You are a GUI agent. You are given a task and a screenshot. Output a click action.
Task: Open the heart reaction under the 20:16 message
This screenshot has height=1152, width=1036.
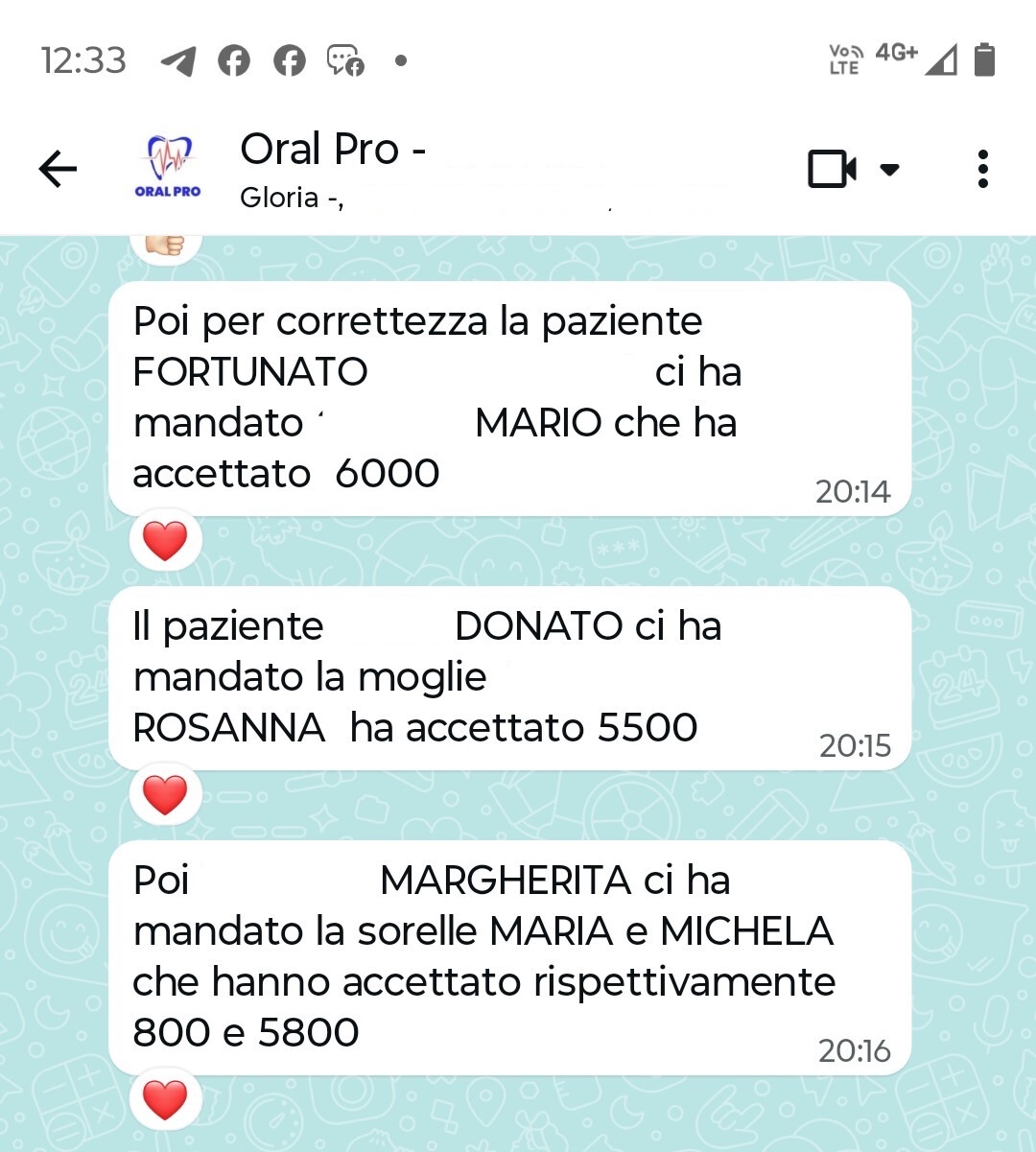point(165,1099)
